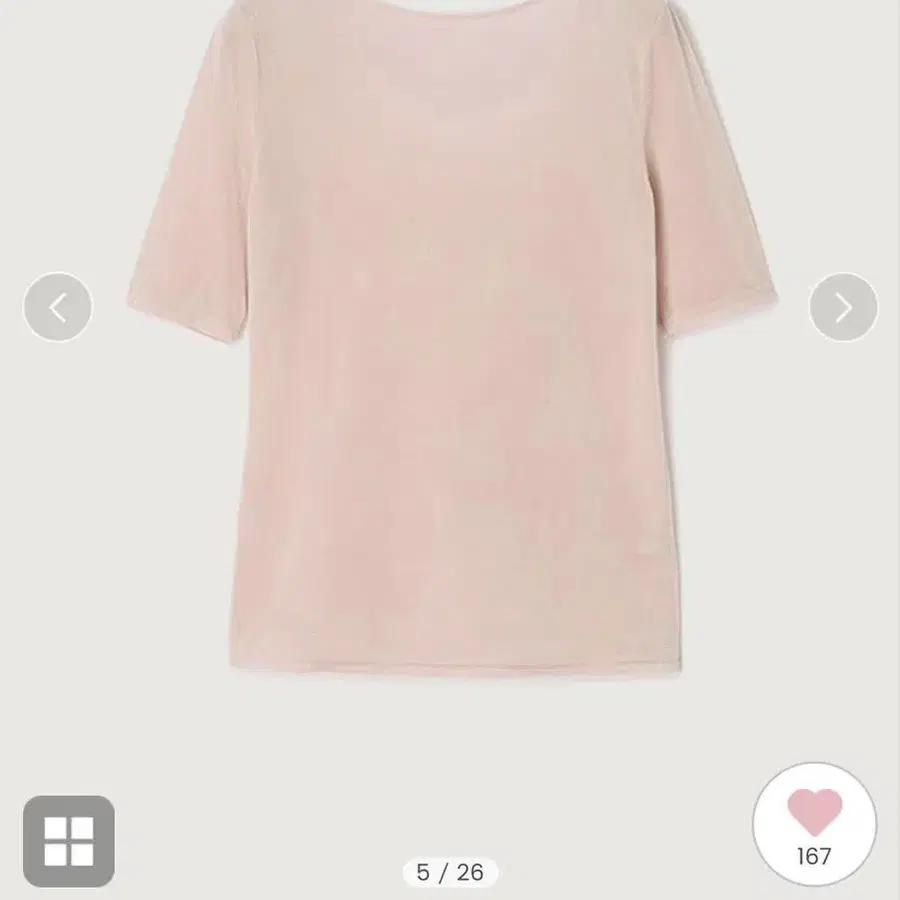Show the next product image

coord(842,307)
